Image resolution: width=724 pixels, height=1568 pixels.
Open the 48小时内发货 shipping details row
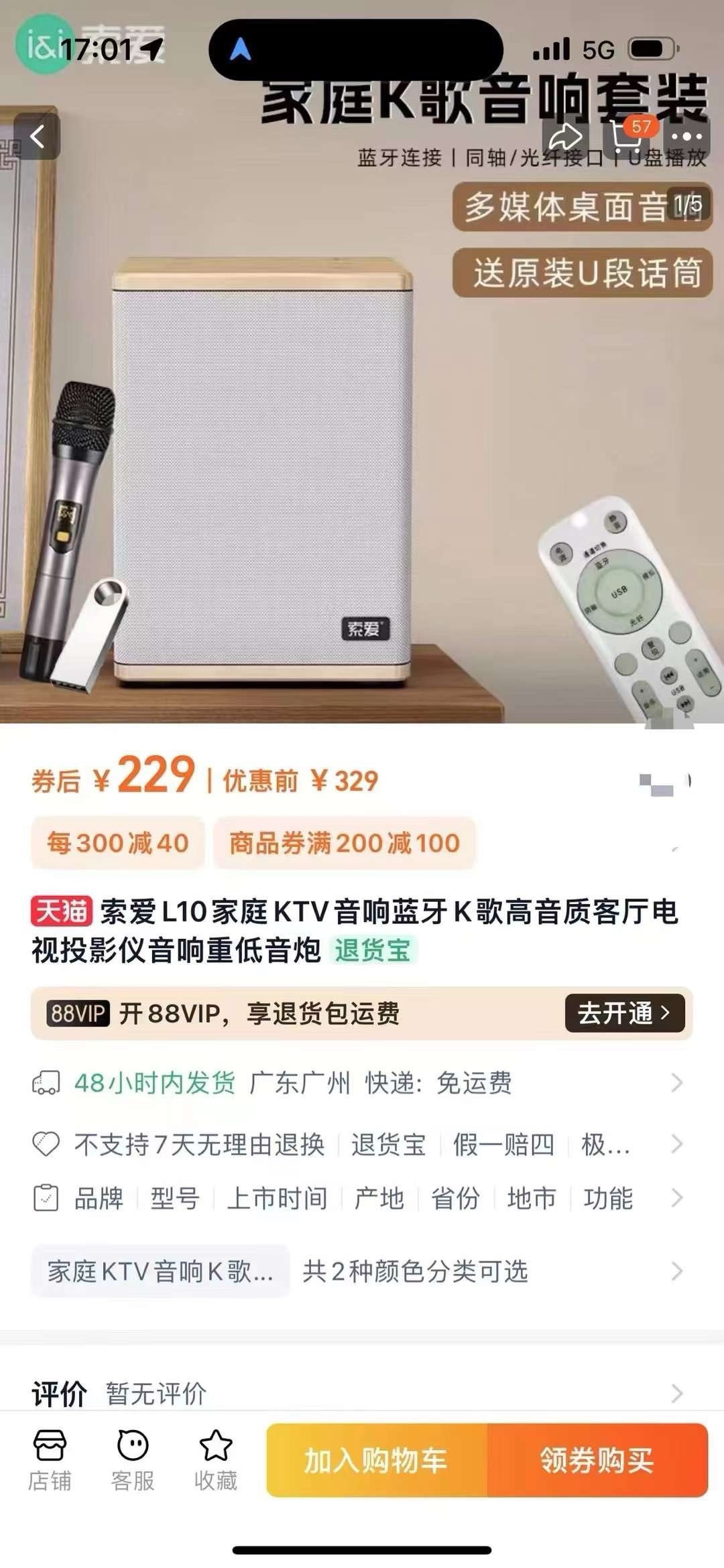361,1083
